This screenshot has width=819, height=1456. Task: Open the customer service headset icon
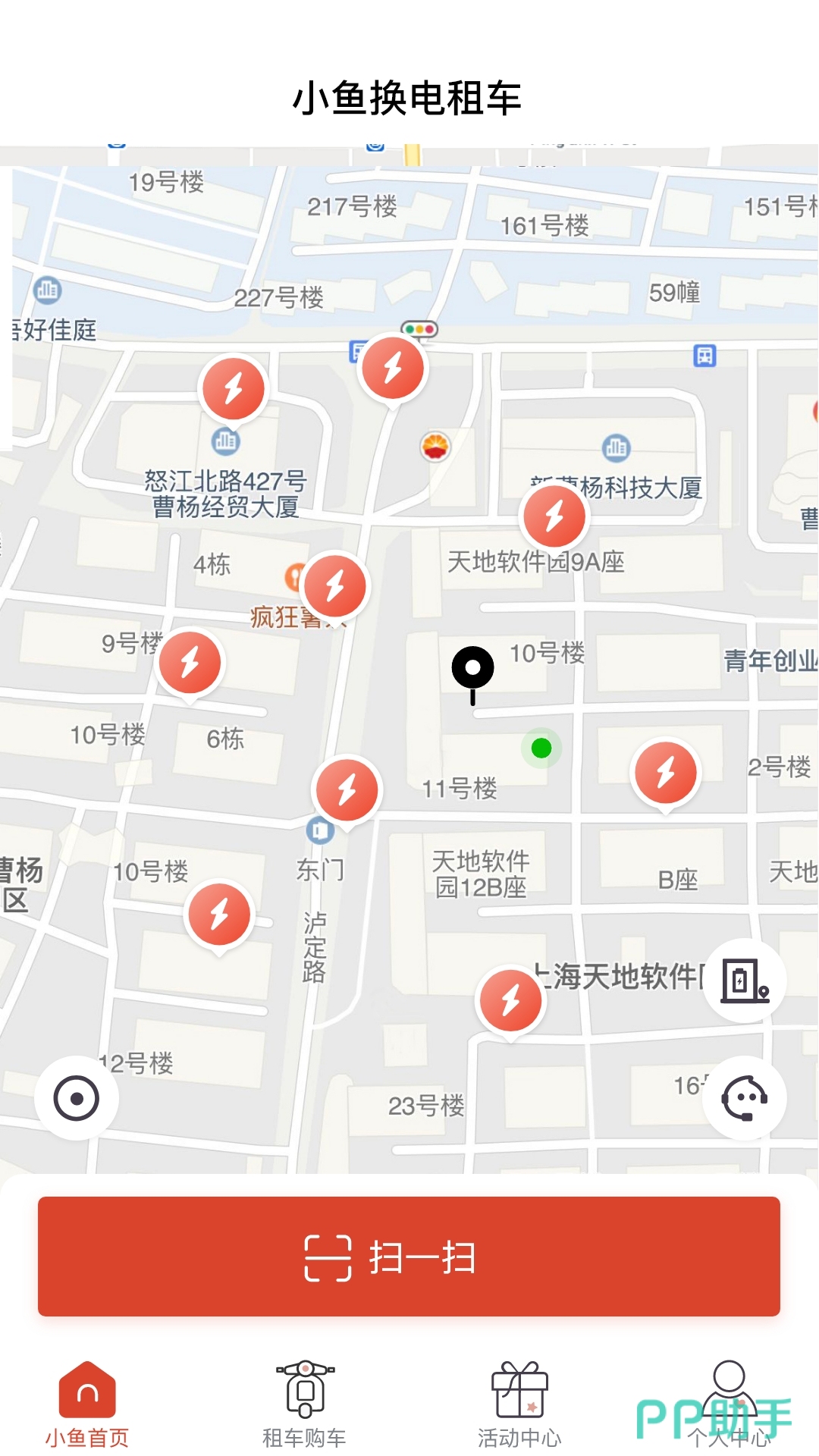coord(744,1098)
